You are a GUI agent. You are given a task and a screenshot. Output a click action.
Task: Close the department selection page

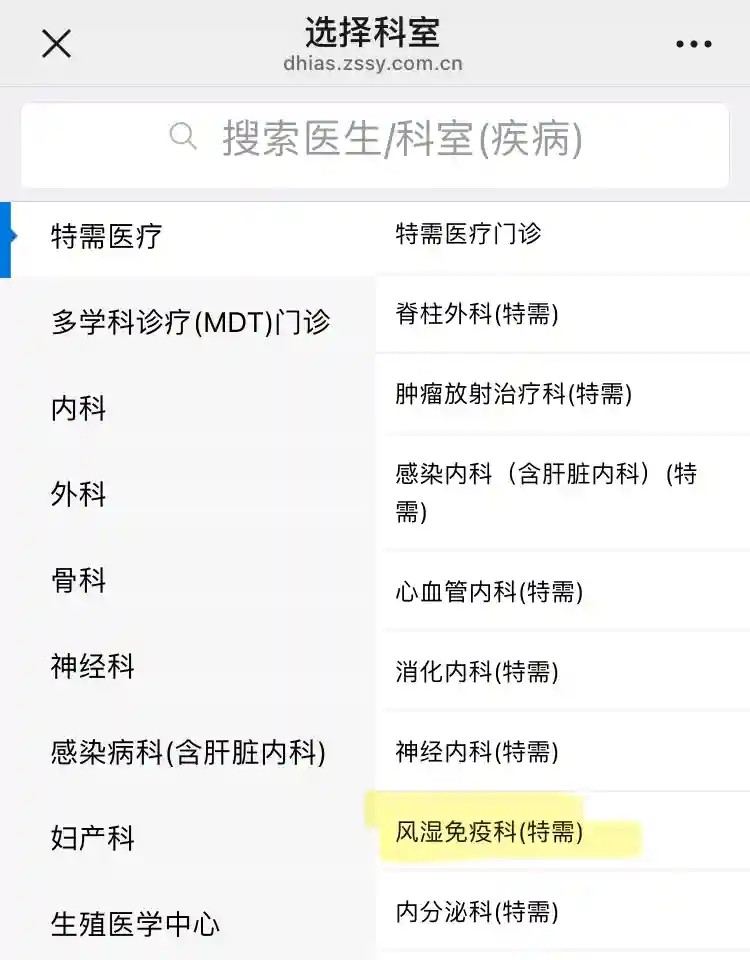56,43
